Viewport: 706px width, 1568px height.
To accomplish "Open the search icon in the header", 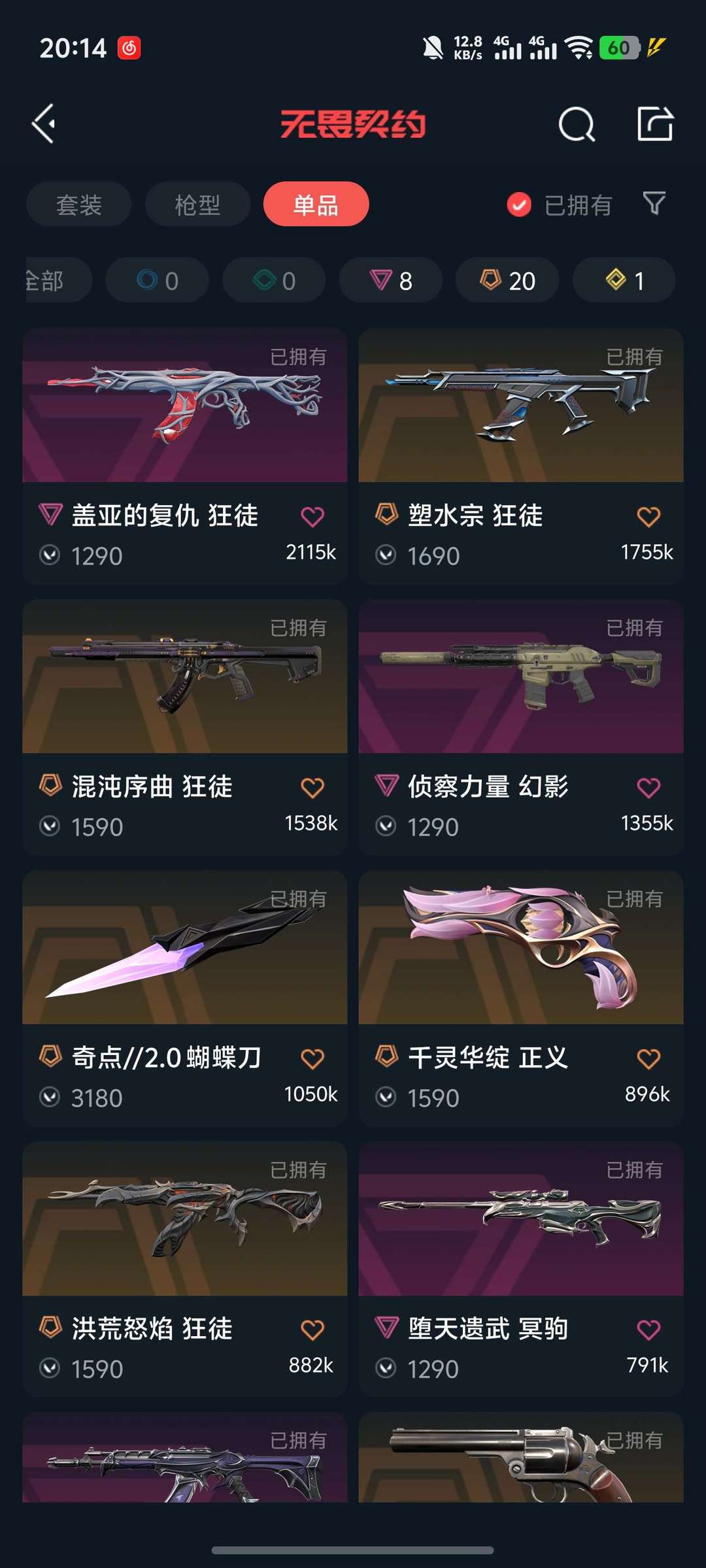I will [x=577, y=123].
